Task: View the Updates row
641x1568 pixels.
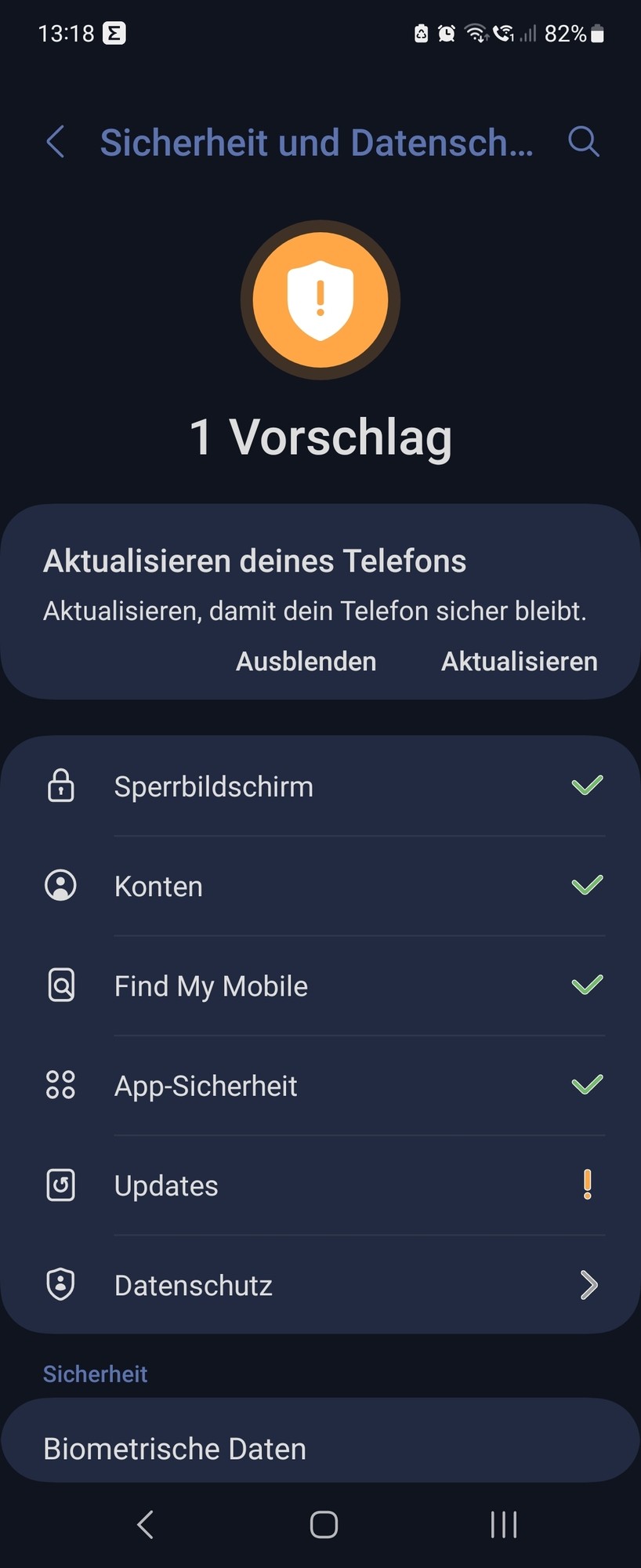Action: (320, 1185)
